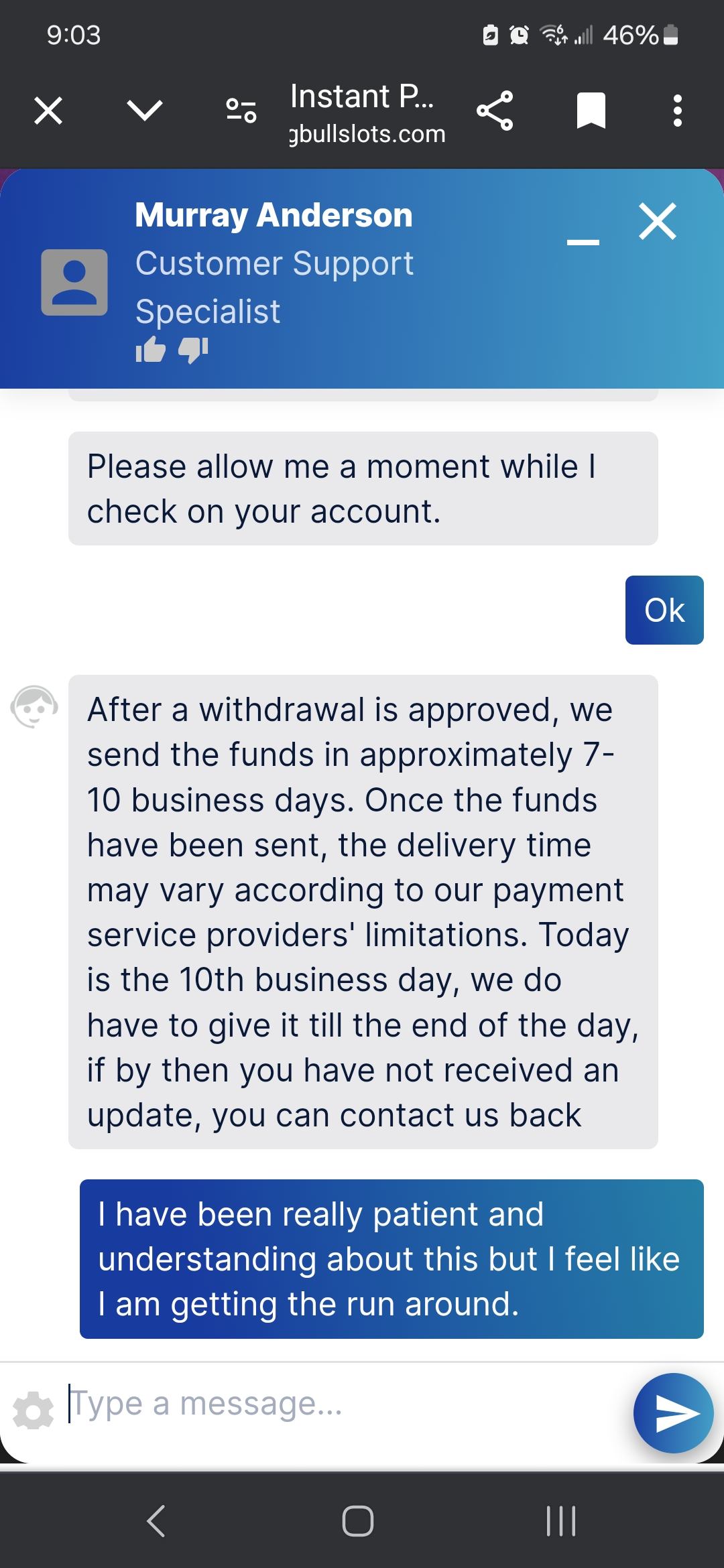Image resolution: width=724 pixels, height=1568 pixels.
Task: Close the Murray Anderson chat window
Action: [658, 222]
